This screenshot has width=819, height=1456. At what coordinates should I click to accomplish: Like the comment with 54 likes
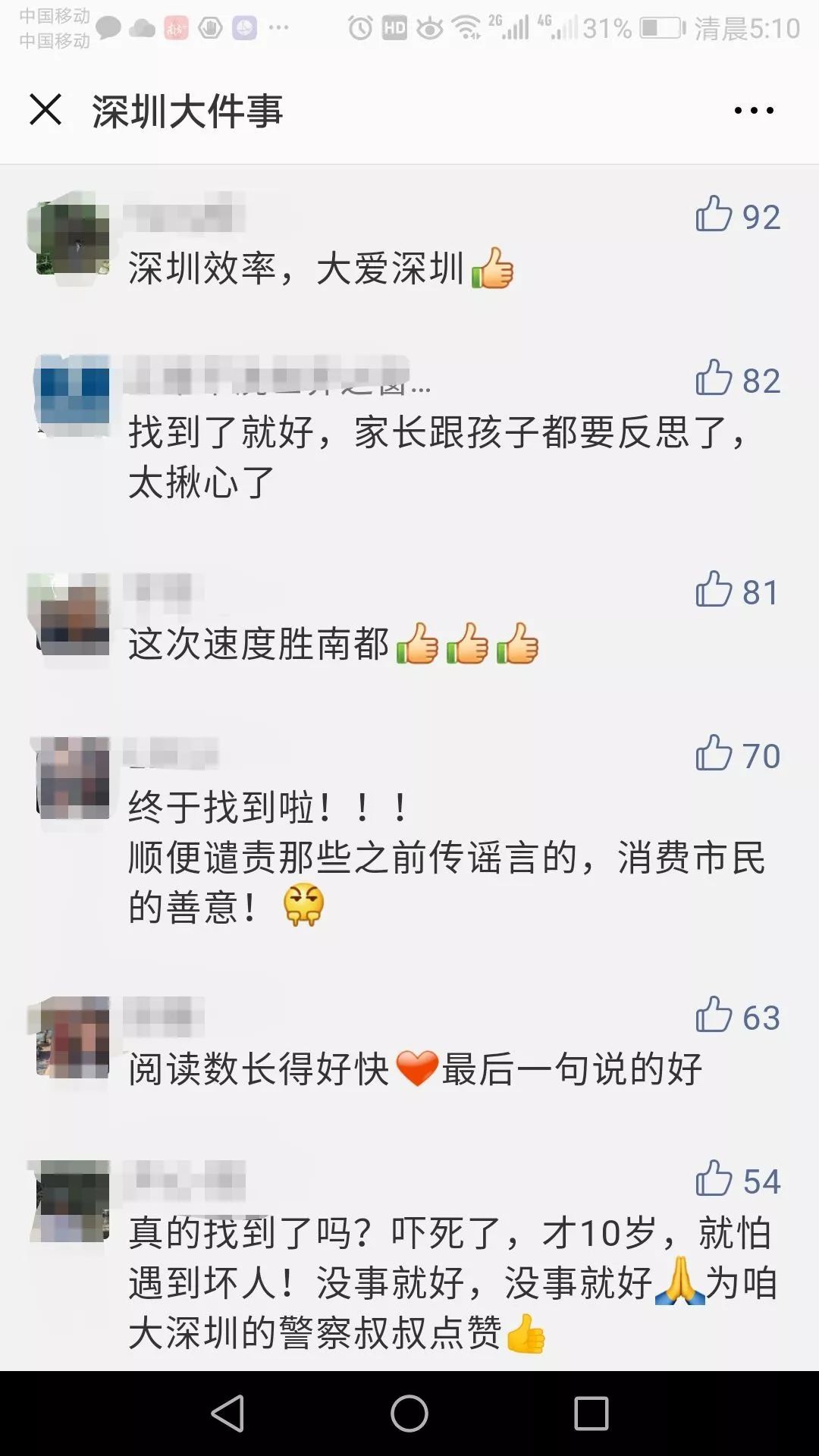click(x=714, y=1179)
